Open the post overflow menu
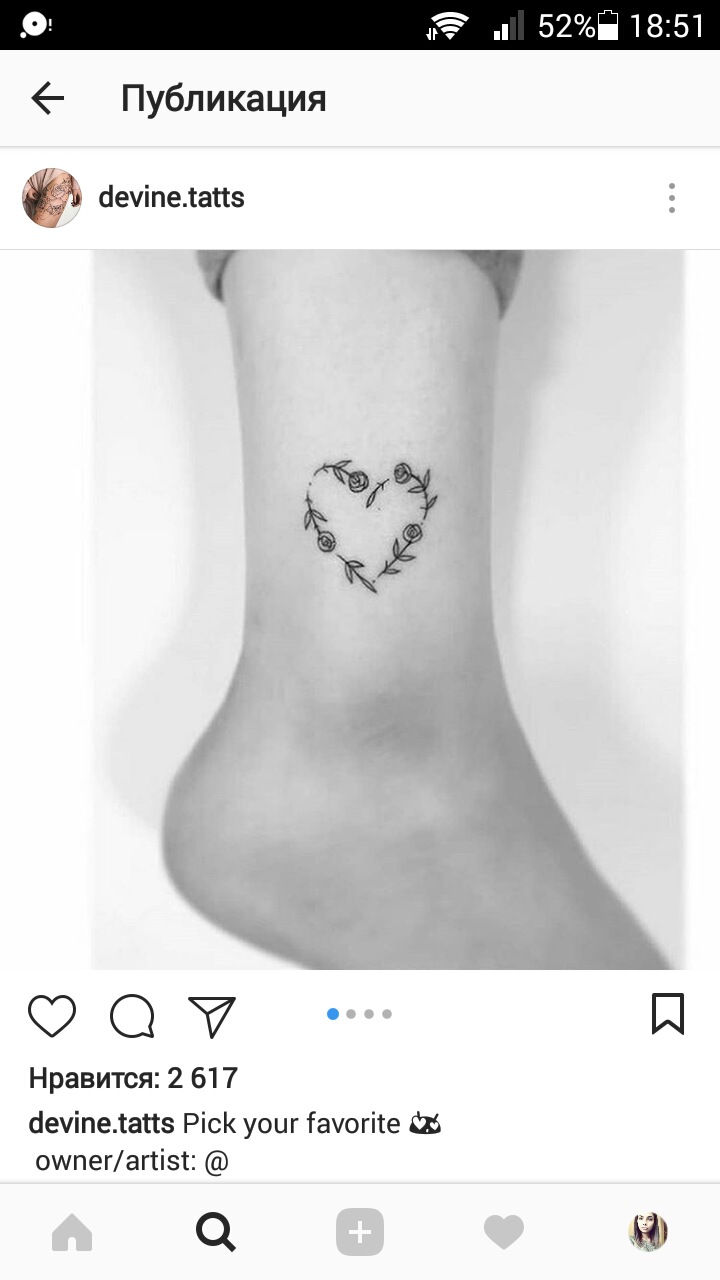The height and width of the screenshot is (1280, 720). (672, 198)
